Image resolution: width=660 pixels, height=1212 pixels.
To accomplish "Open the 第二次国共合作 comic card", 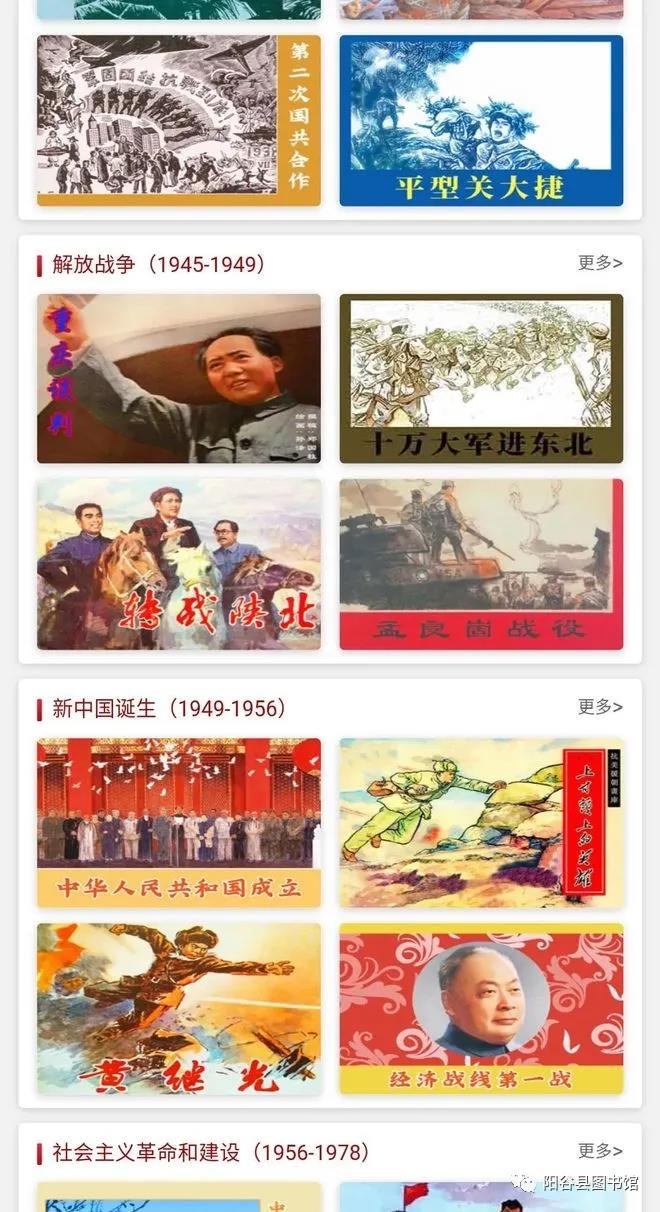I will [179, 121].
